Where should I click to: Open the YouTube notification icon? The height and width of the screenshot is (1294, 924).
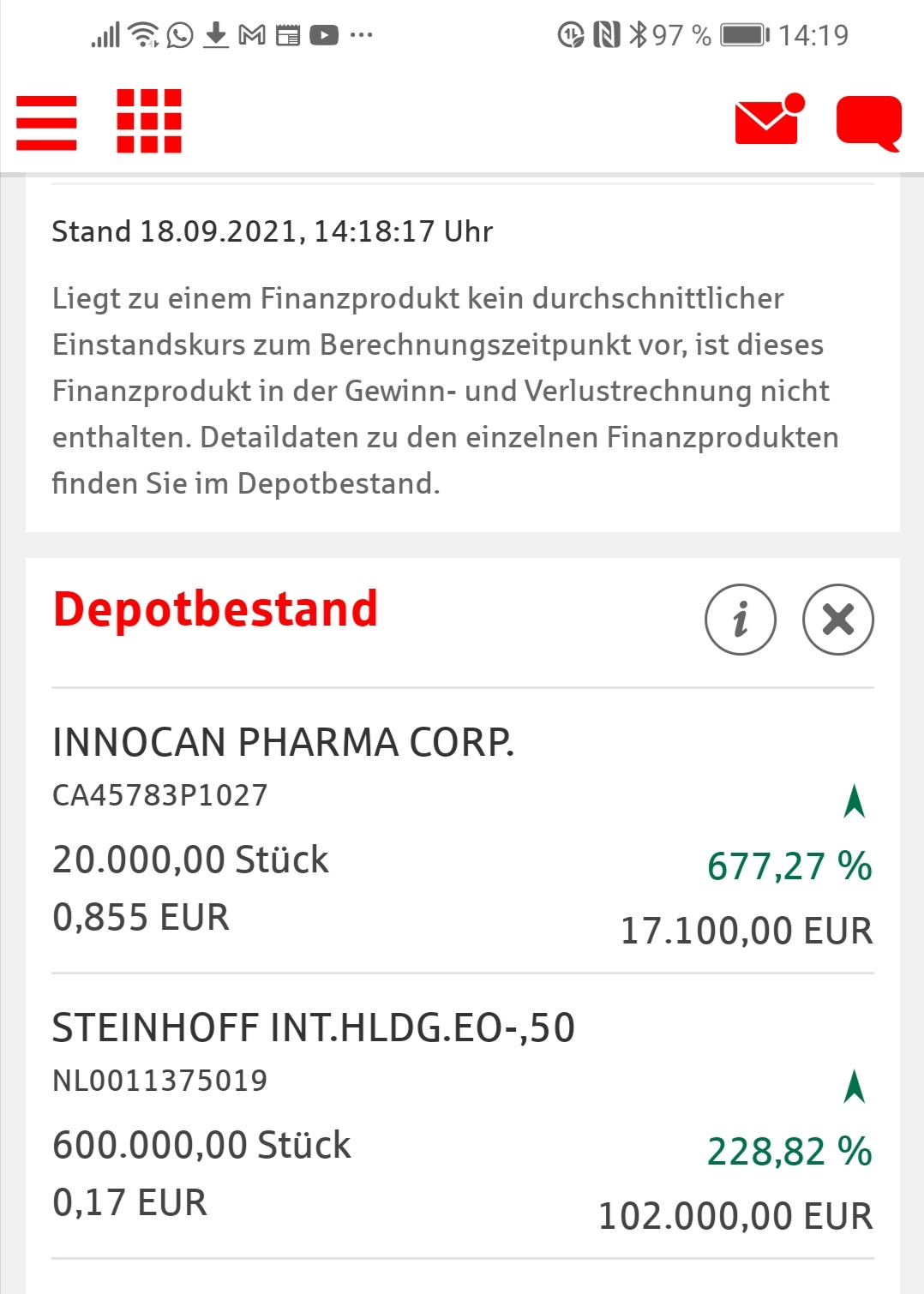tap(324, 34)
